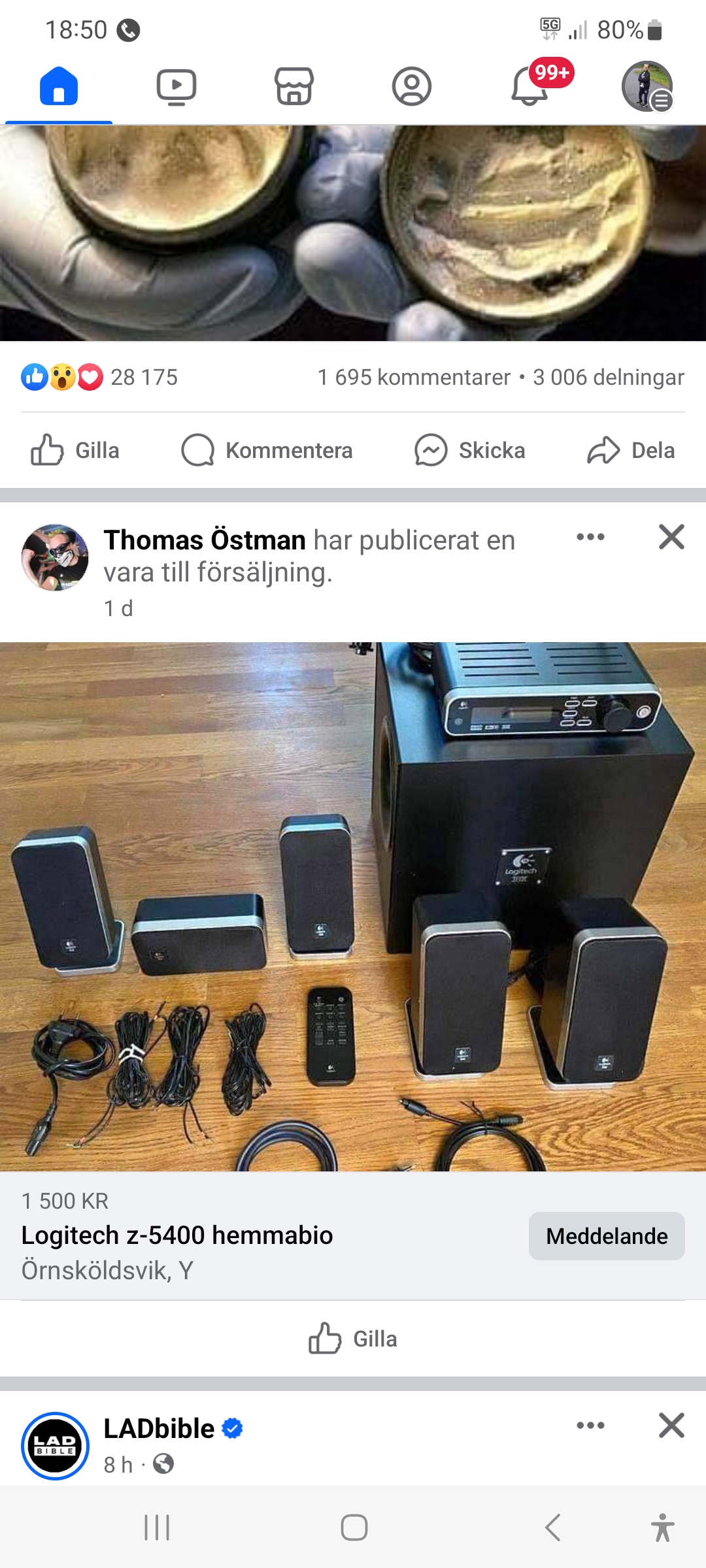
Task: Message the seller with Meddelande
Action: point(607,1236)
